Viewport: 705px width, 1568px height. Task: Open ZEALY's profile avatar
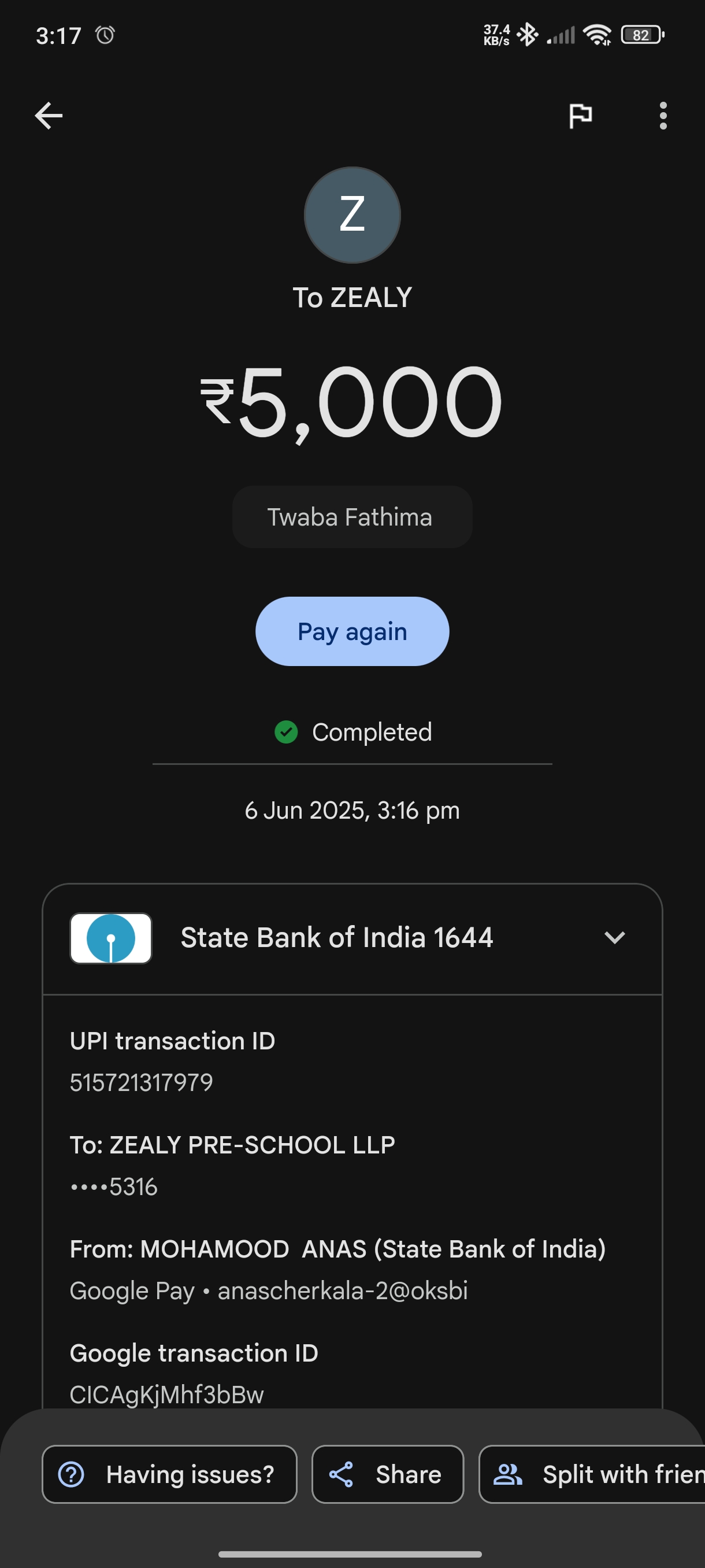352,215
